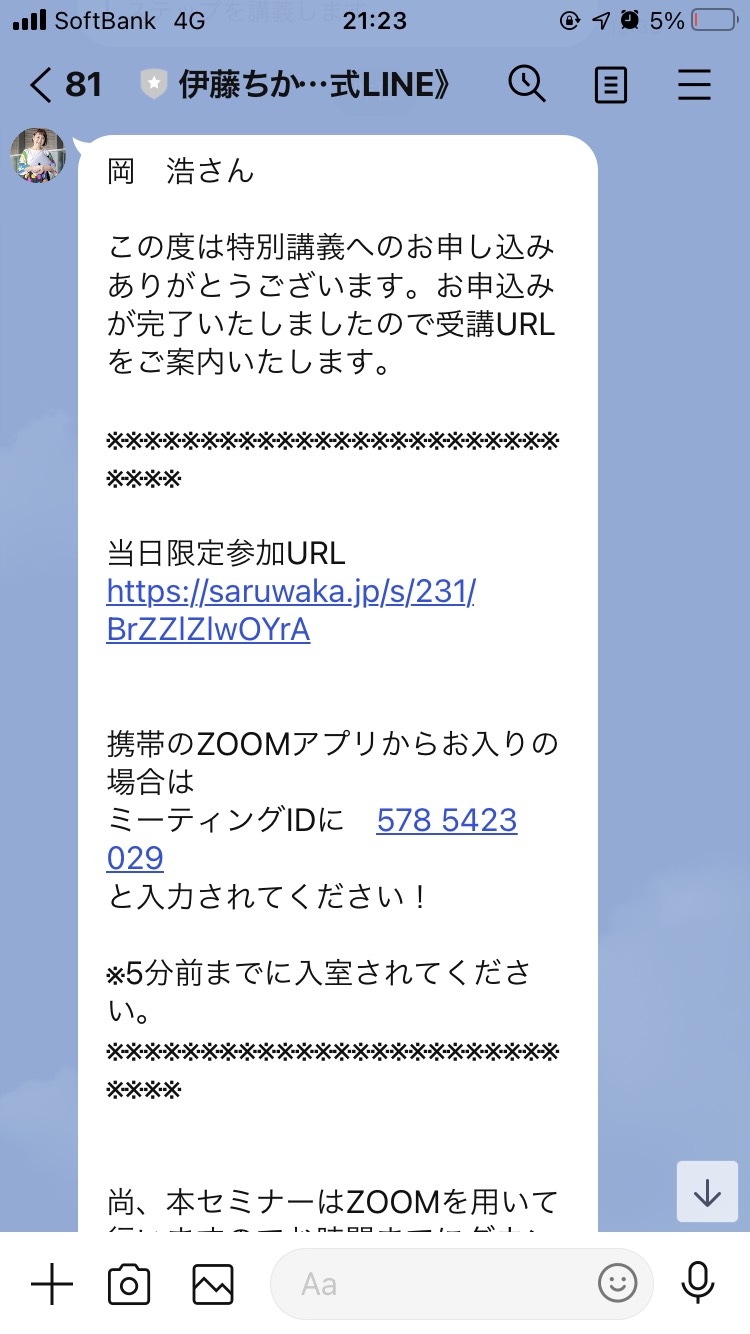The width and height of the screenshot is (750, 1334).
Task: View the sender's profile picture
Action: click(x=38, y=156)
